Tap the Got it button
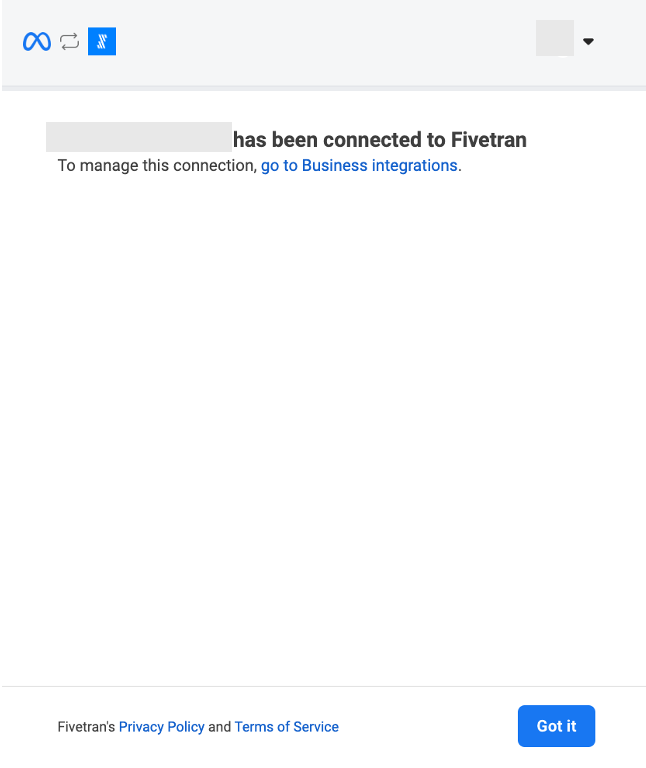 point(556,726)
